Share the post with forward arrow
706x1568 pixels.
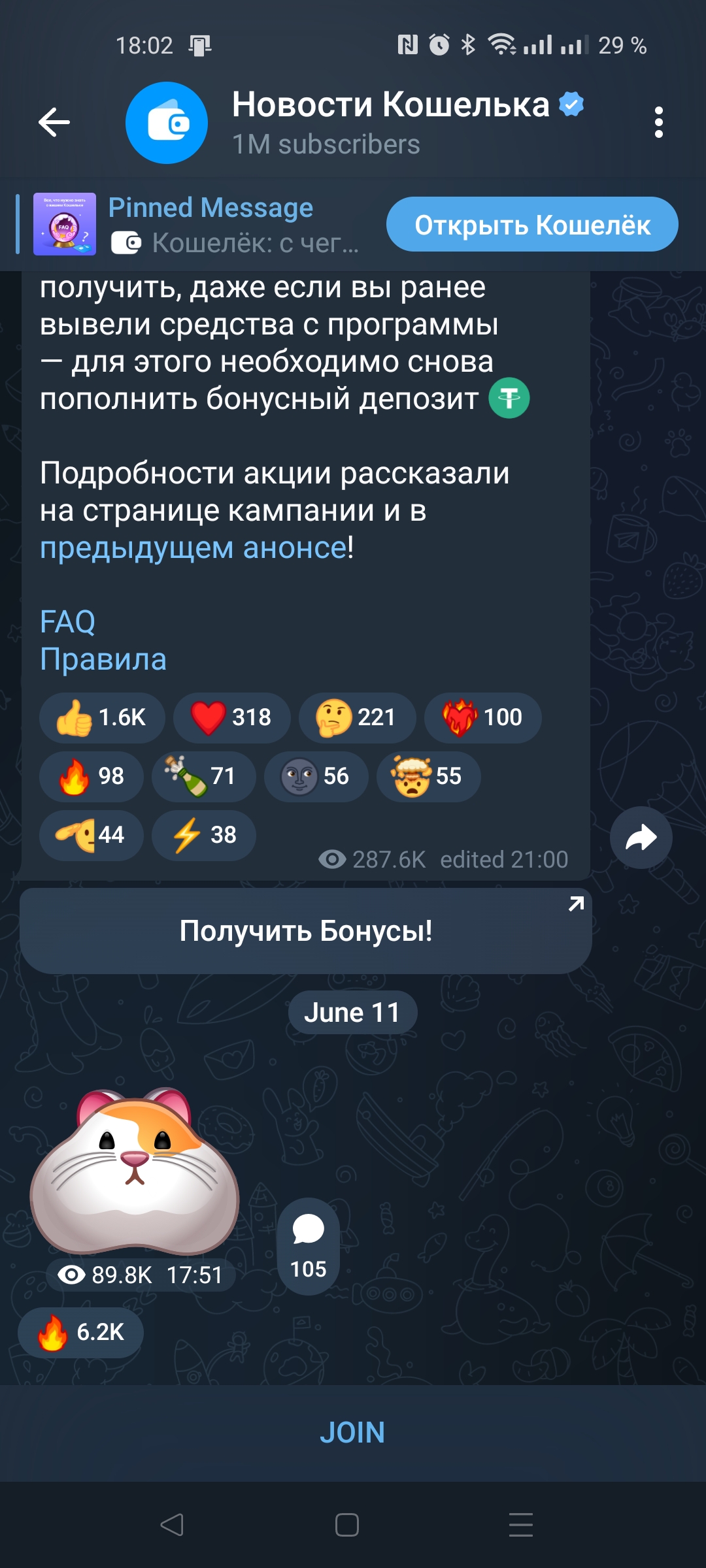(641, 838)
